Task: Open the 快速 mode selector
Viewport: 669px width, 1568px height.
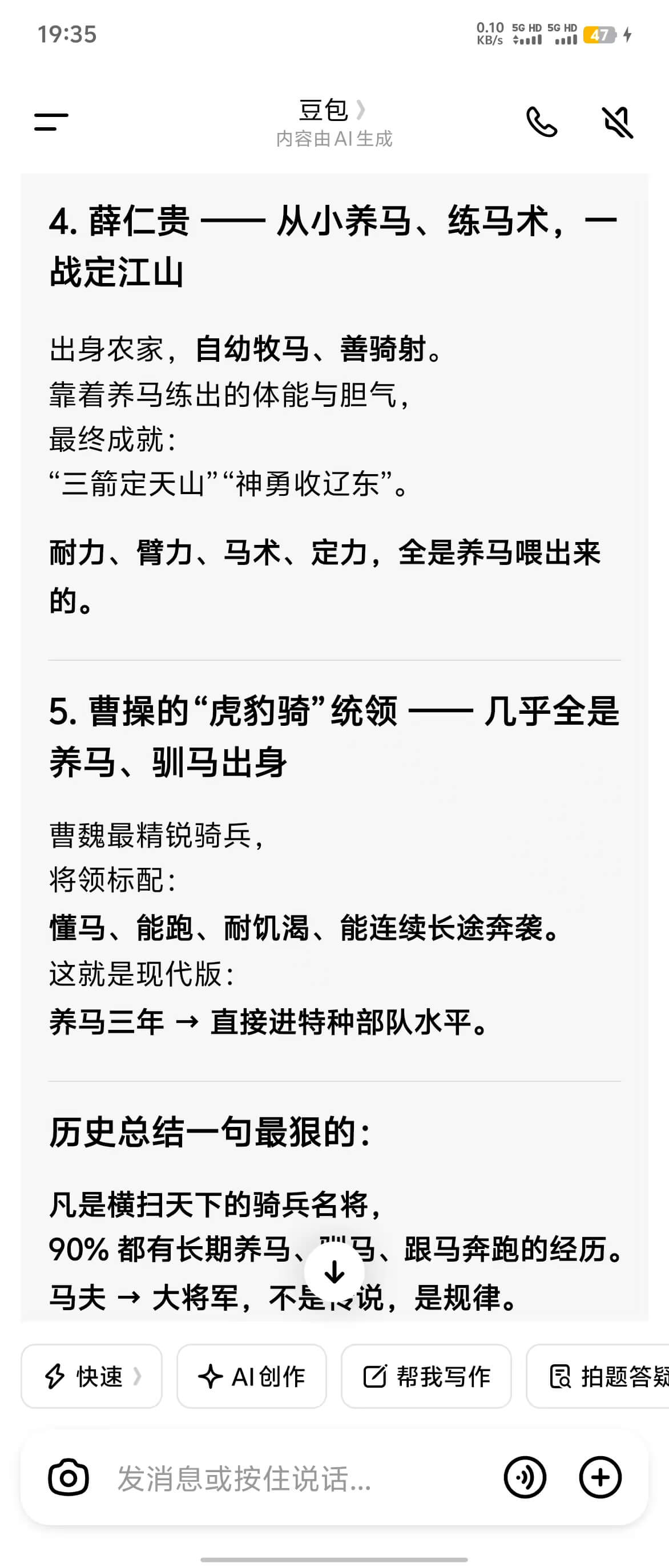Action: click(92, 1376)
